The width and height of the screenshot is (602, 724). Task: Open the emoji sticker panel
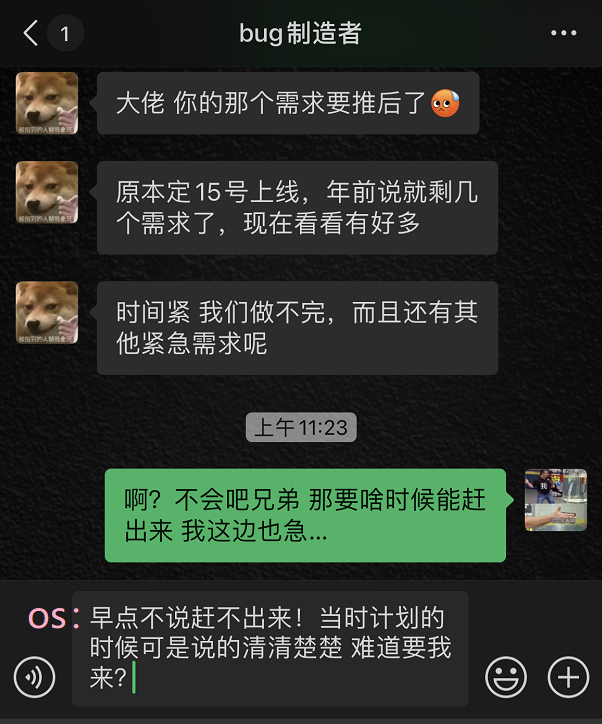pos(506,677)
